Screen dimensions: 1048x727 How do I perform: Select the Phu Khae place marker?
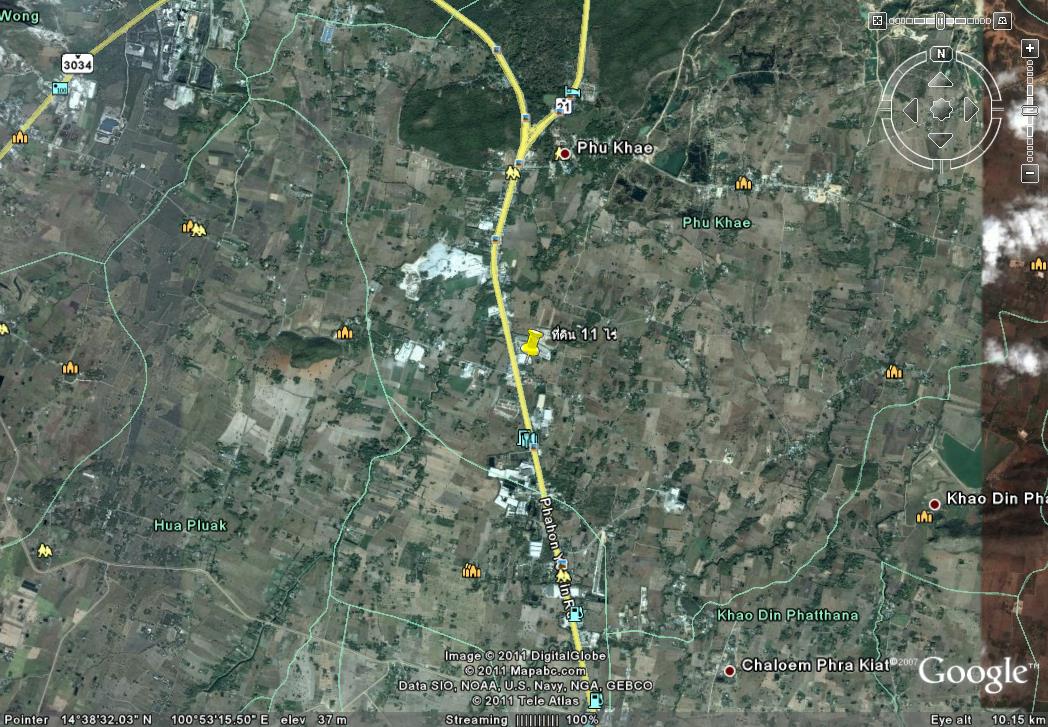click(x=565, y=153)
